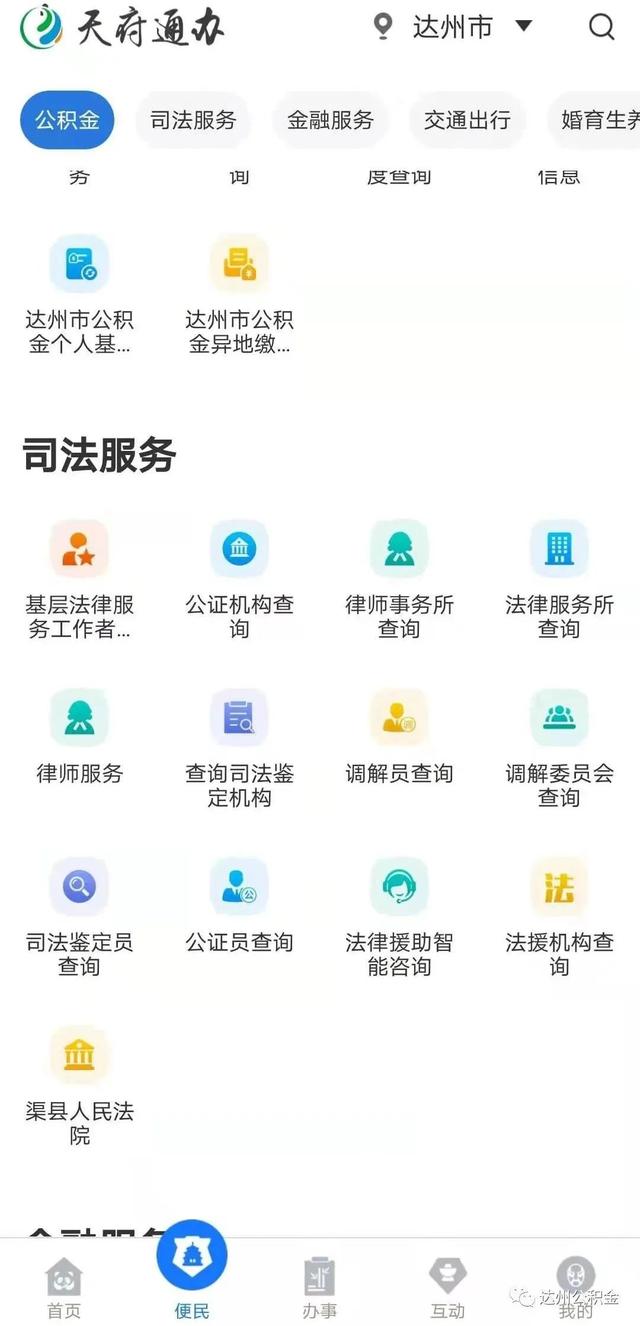The width and height of the screenshot is (640, 1326).
Task: Select the 公积金 category chip
Action: pyautogui.click(x=67, y=120)
